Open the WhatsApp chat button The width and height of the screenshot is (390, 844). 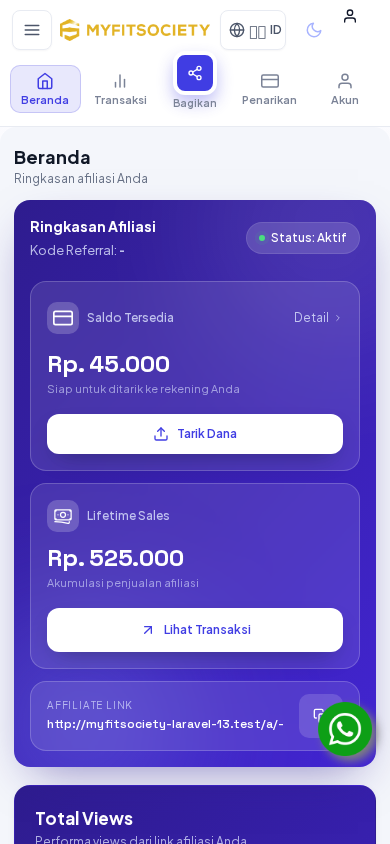tap(345, 729)
